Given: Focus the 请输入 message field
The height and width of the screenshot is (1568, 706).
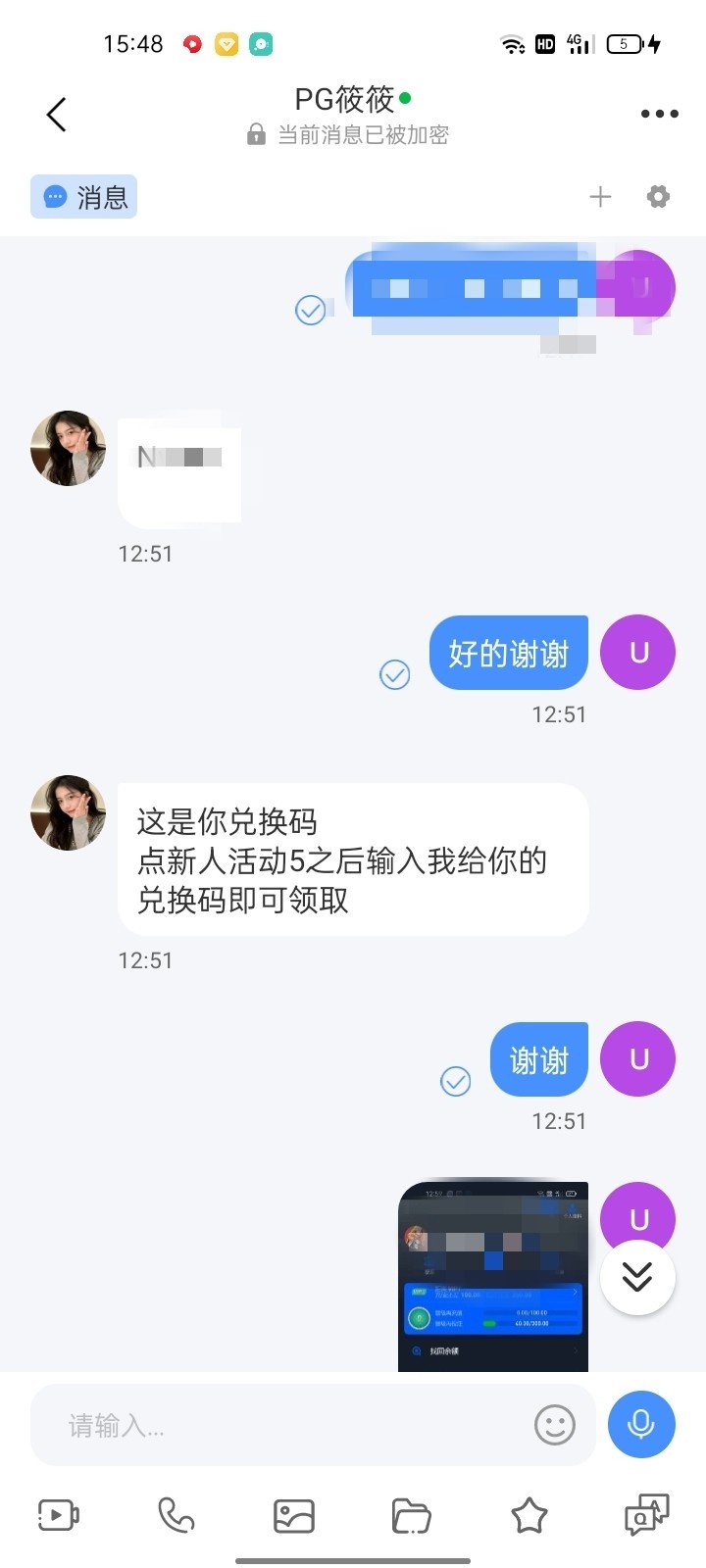Looking at the screenshot, I should [284, 1425].
